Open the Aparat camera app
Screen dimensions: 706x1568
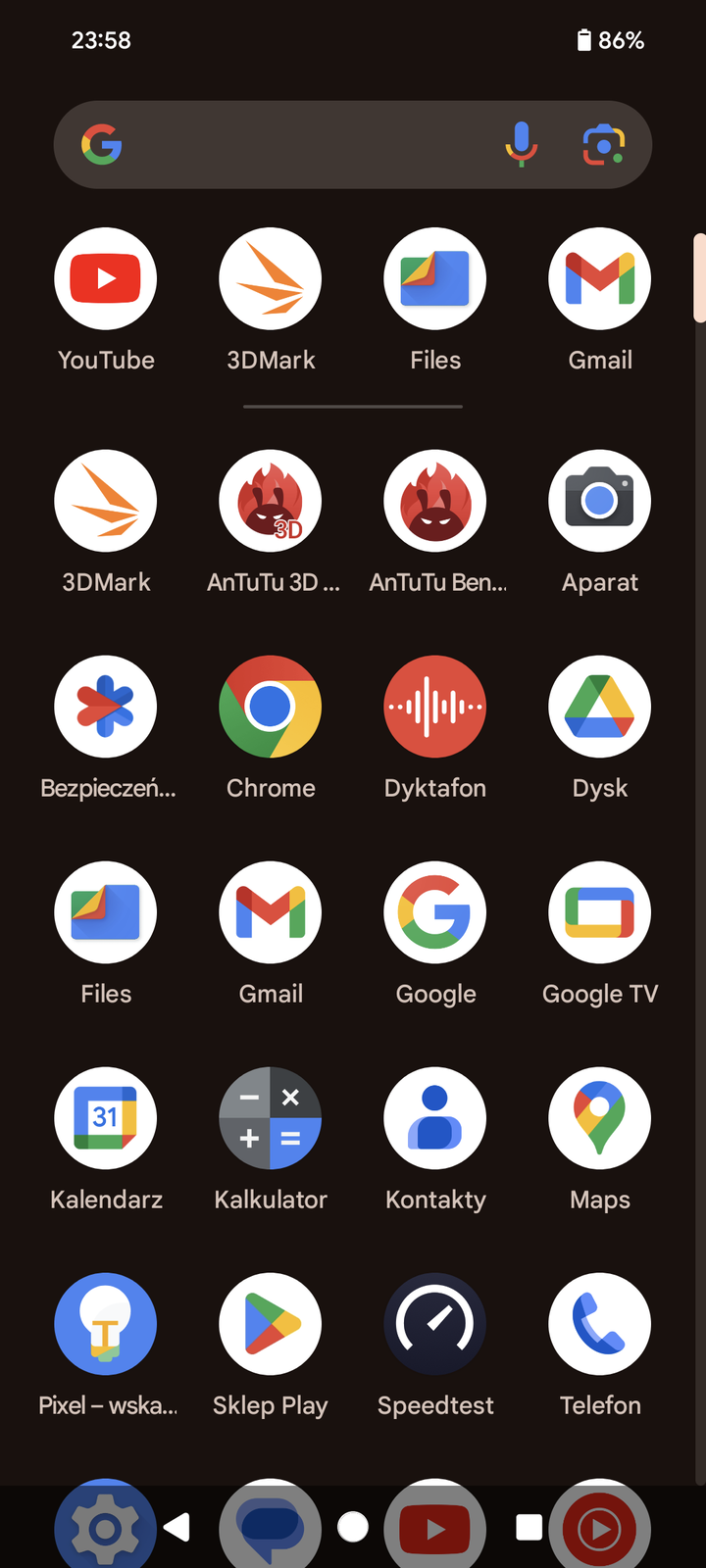600,501
